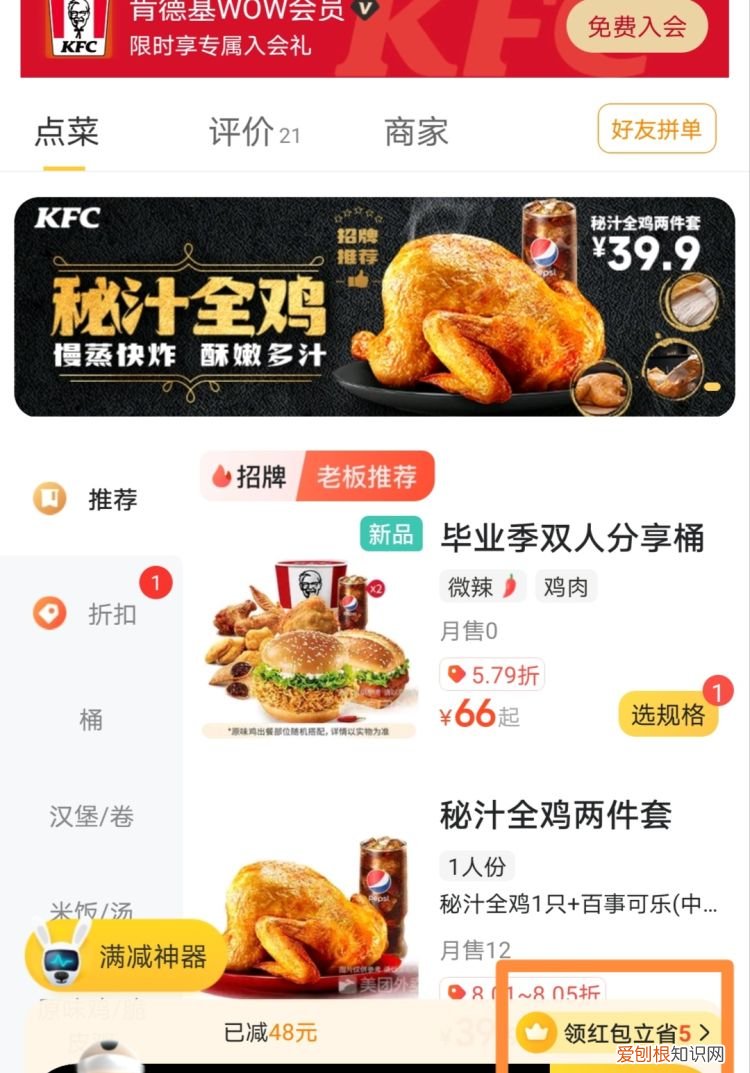Open 好友拼单 group ordering
This screenshot has height=1073, width=750.
click(657, 129)
